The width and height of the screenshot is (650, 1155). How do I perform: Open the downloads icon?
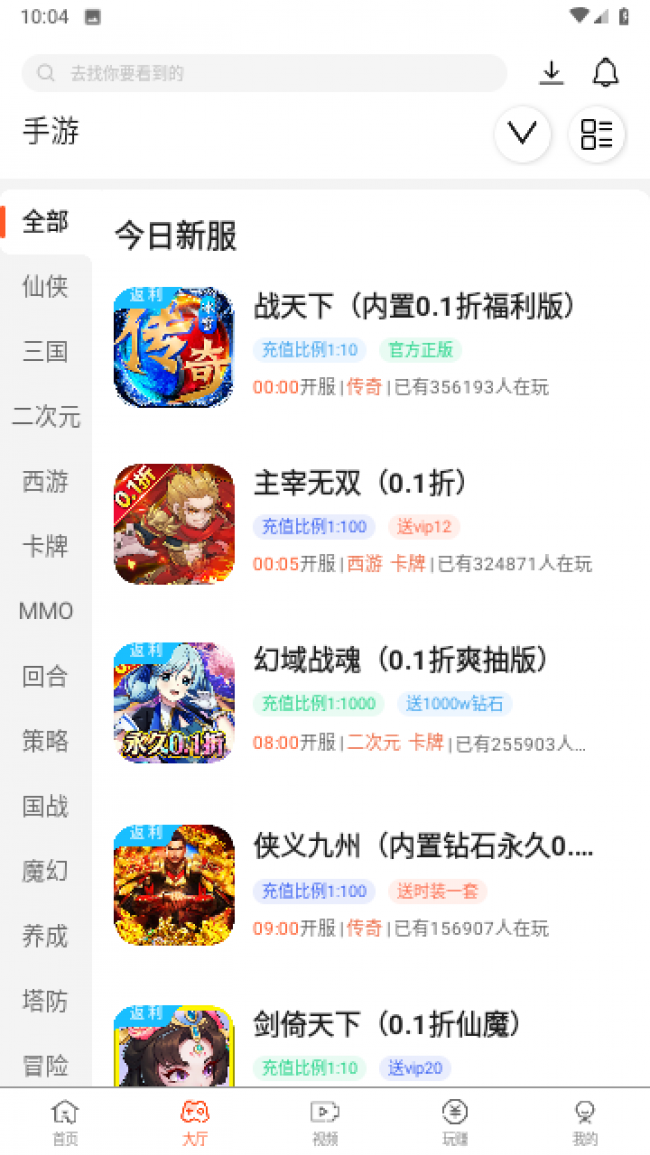tap(551, 73)
